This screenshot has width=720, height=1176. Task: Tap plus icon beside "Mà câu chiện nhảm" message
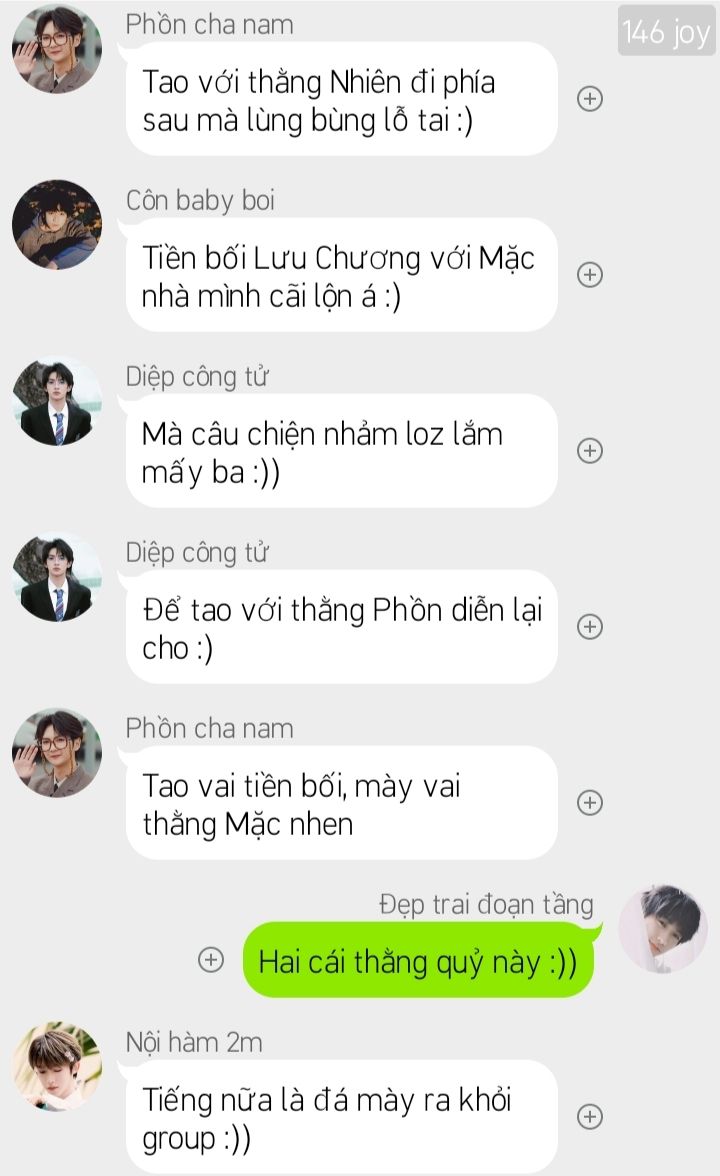pyautogui.click(x=590, y=450)
